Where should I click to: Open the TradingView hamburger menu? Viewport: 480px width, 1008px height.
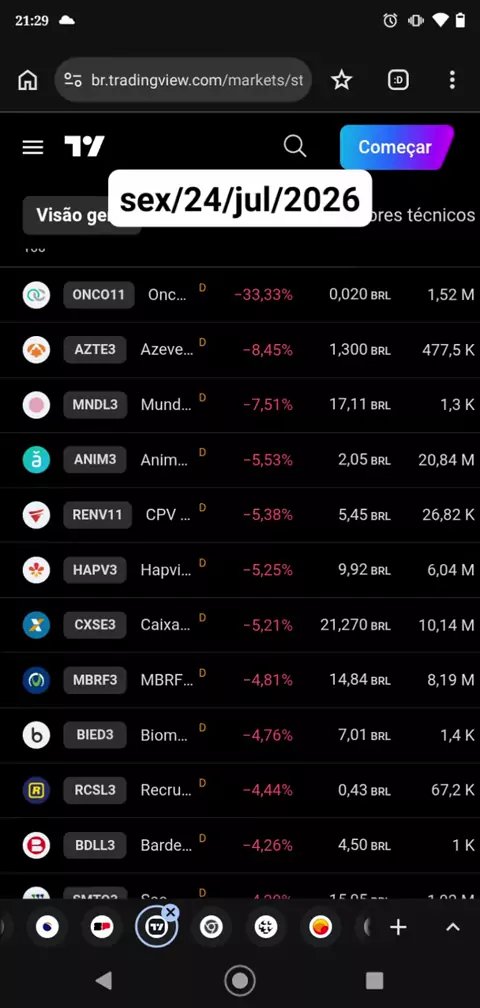pos(33,147)
